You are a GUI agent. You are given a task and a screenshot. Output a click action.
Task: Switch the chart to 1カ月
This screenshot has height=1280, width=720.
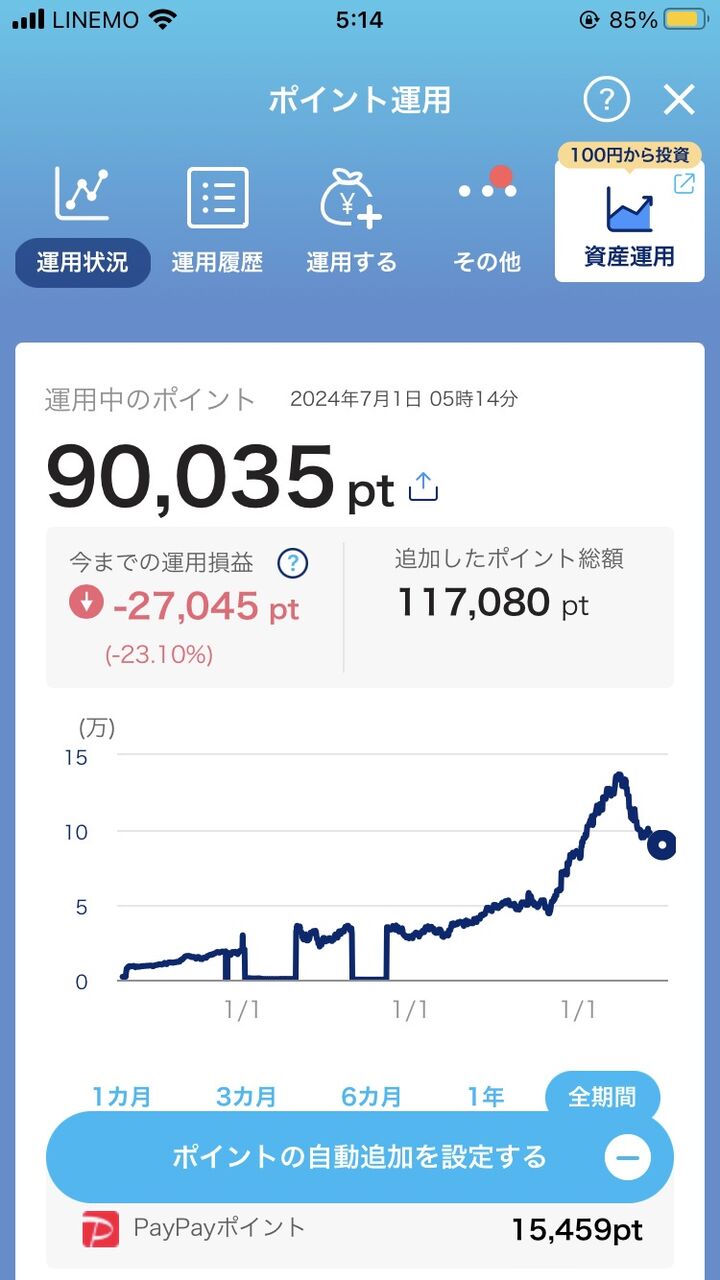pos(122,1097)
